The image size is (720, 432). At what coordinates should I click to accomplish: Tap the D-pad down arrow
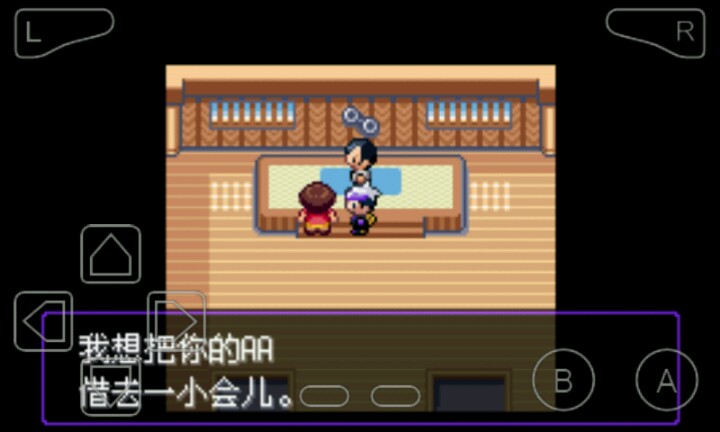(x=110, y=385)
